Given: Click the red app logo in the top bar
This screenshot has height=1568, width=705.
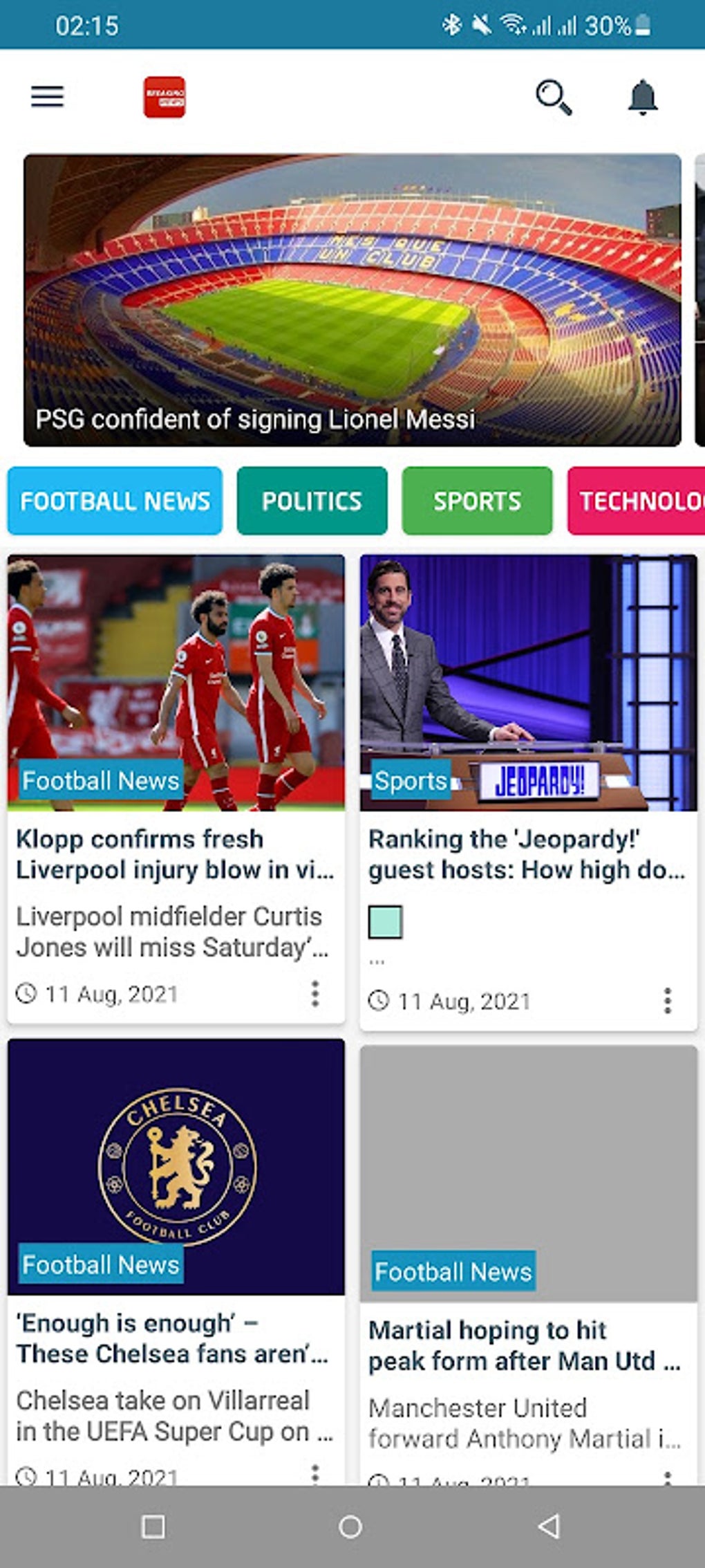Looking at the screenshot, I should (x=162, y=97).
